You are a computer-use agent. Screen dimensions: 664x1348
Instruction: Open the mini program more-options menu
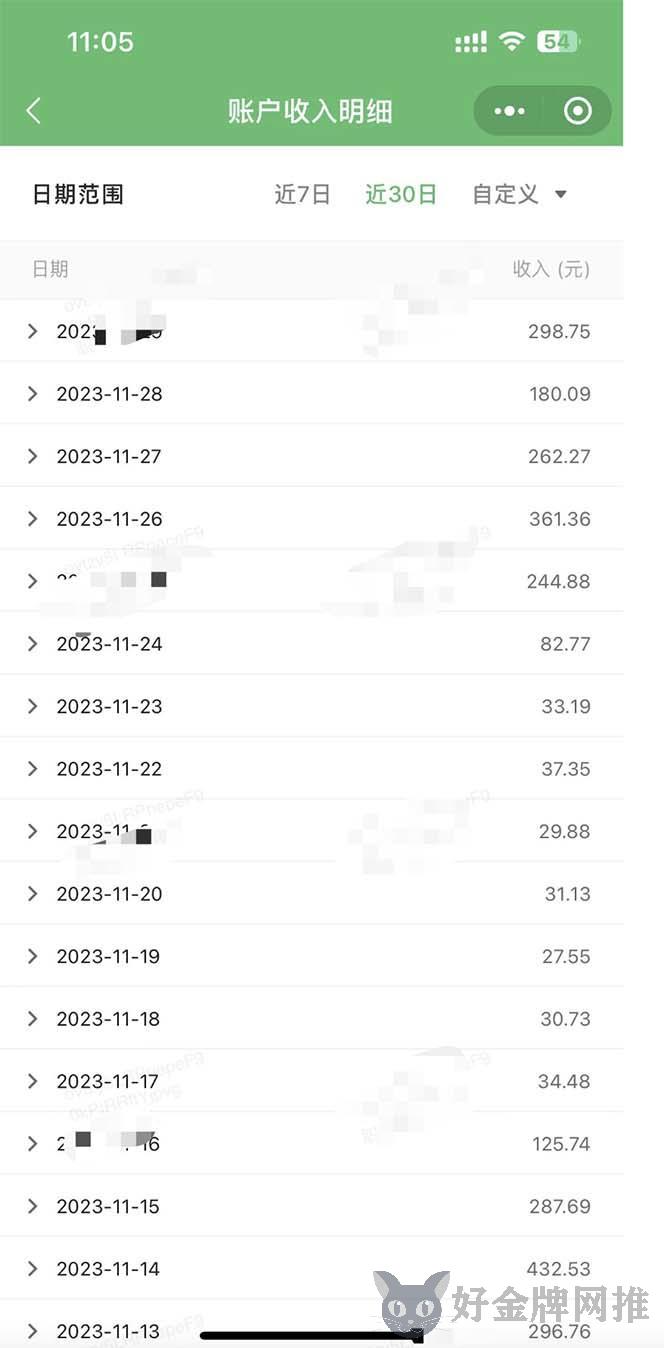click(x=509, y=111)
